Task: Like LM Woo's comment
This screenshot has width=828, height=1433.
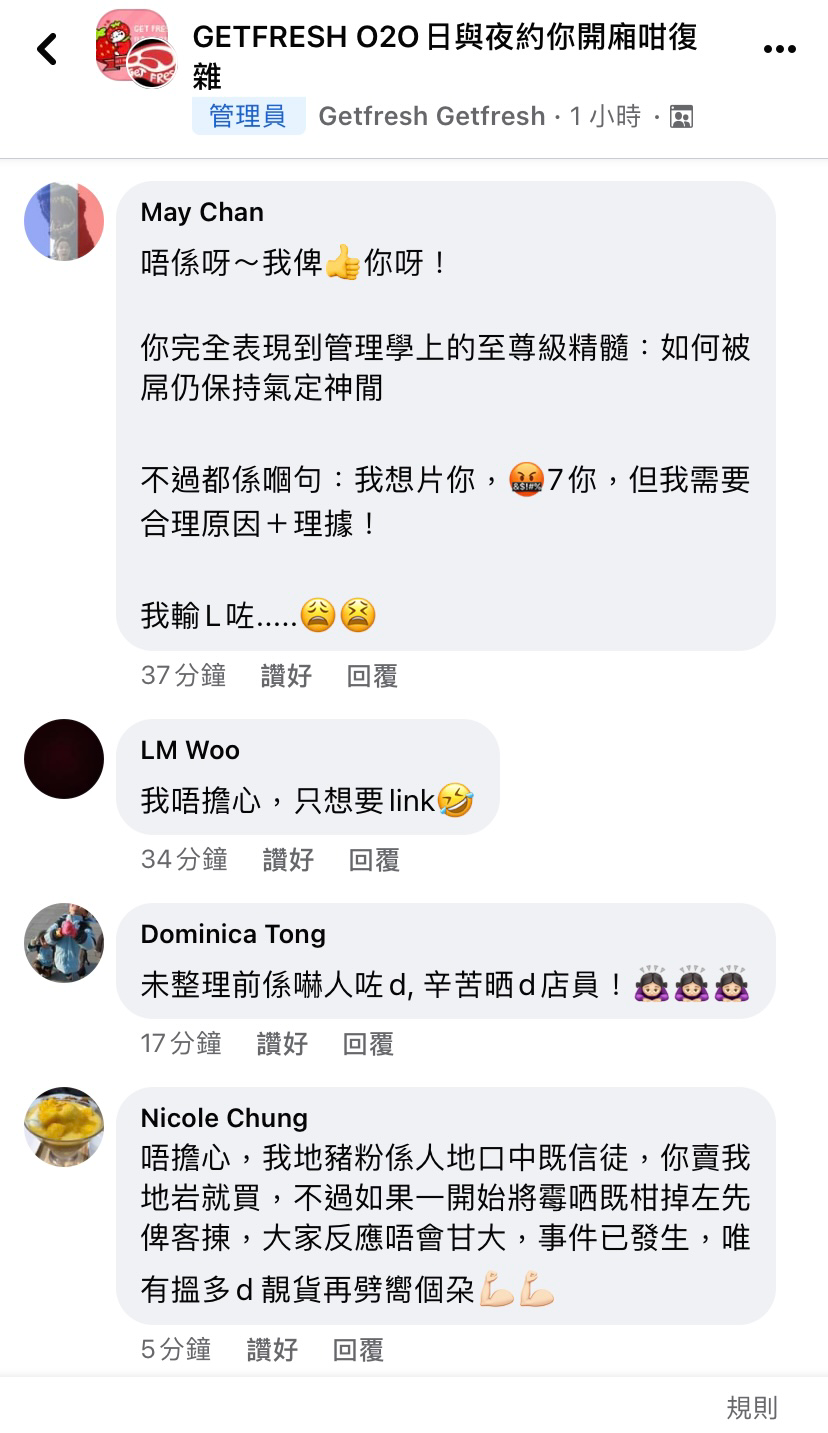Action: (288, 859)
